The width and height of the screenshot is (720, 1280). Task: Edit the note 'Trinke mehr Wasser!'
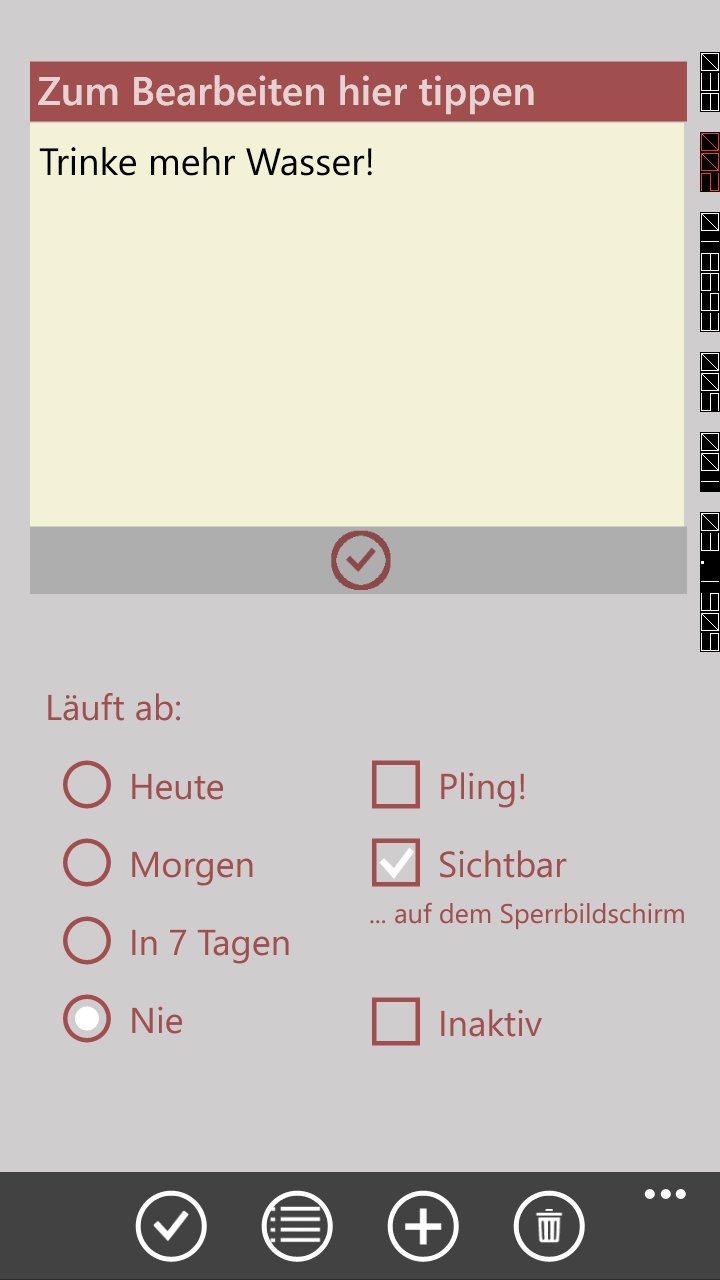[x=358, y=324]
